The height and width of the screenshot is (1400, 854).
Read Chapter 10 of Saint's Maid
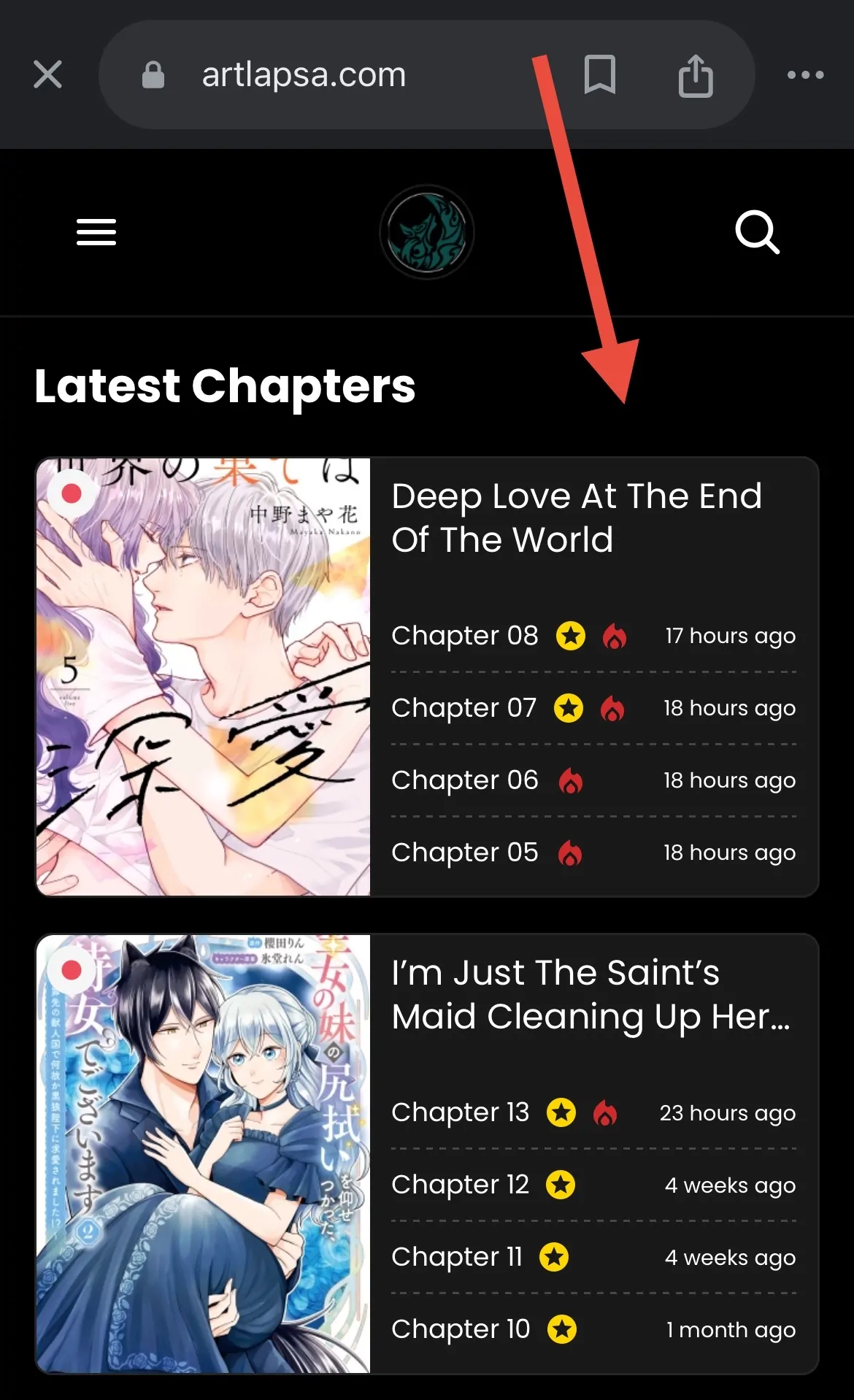tap(461, 1329)
